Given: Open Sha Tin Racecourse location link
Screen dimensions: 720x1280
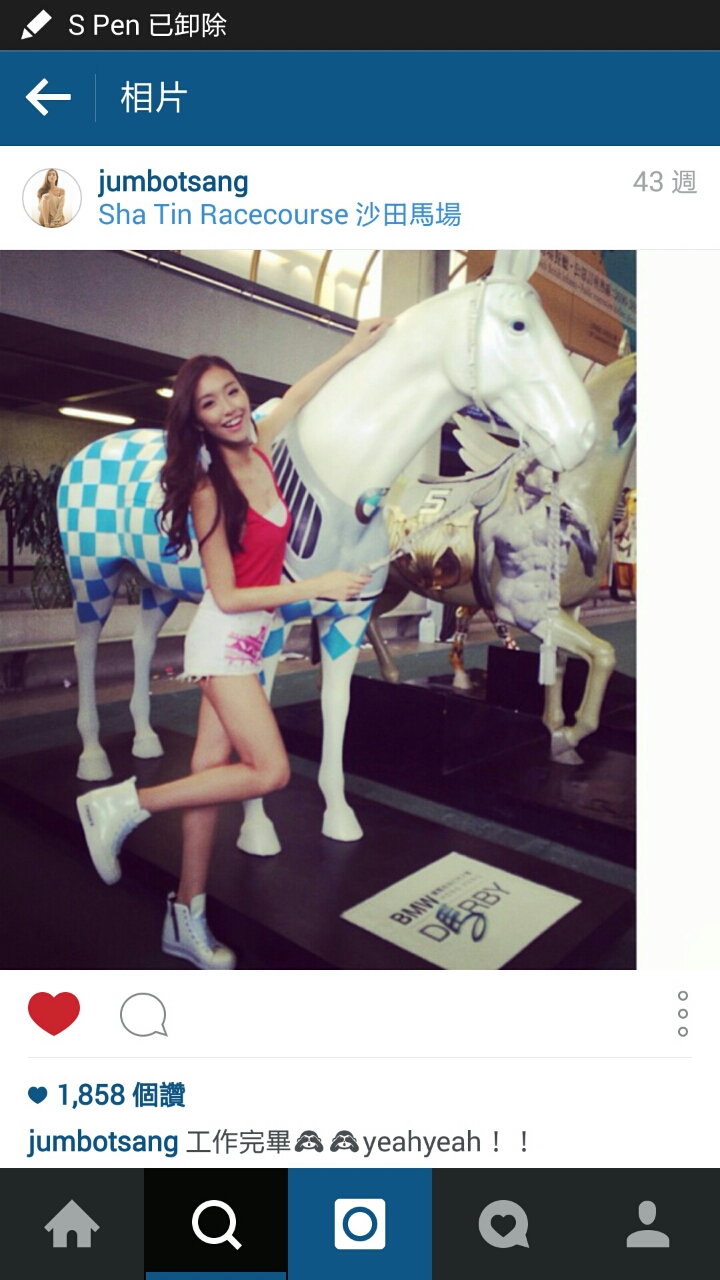Looking at the screenshot, I should (279, 215).
